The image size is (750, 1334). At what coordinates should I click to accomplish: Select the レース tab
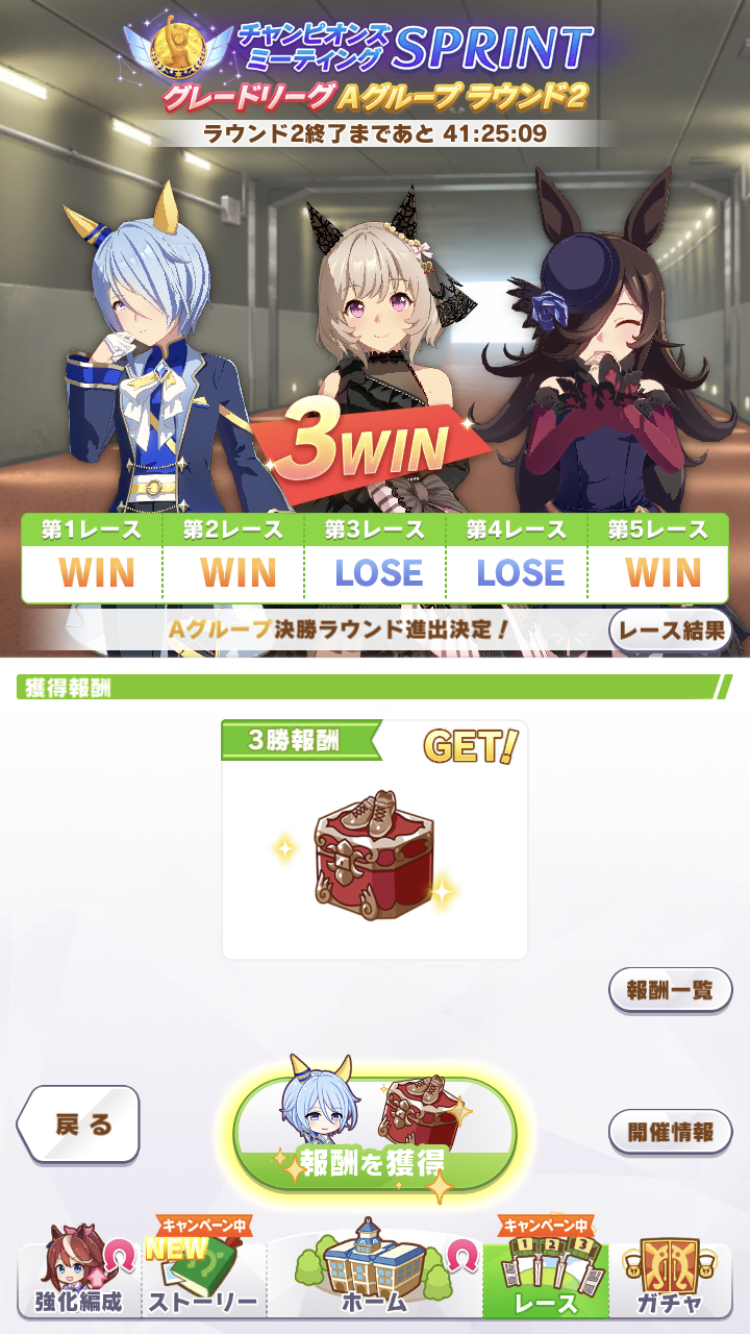tap(545, 1278)
